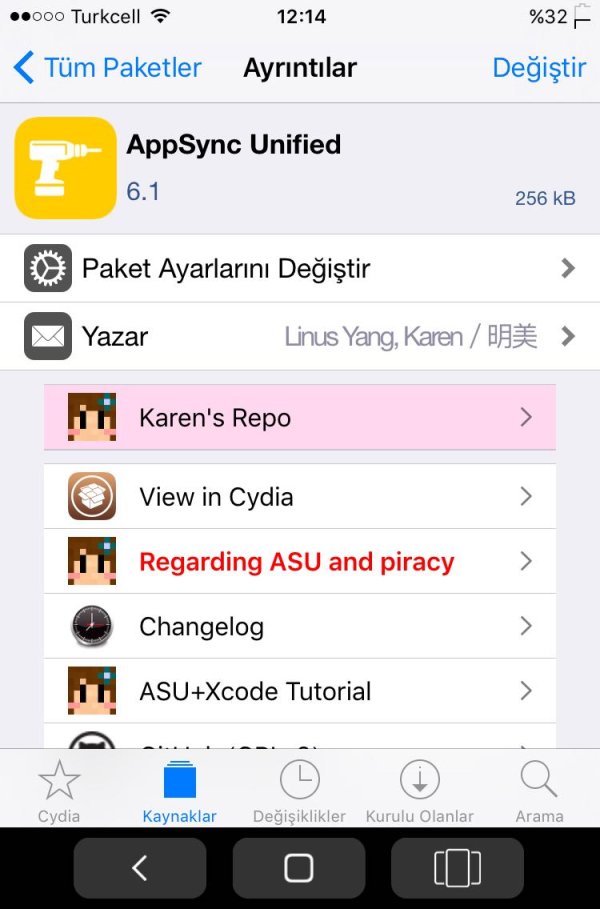Image resolution: width=600 pixels, height=909 pixels.
Task: Switch to the Cydia tab
Action: pos(59,790)
